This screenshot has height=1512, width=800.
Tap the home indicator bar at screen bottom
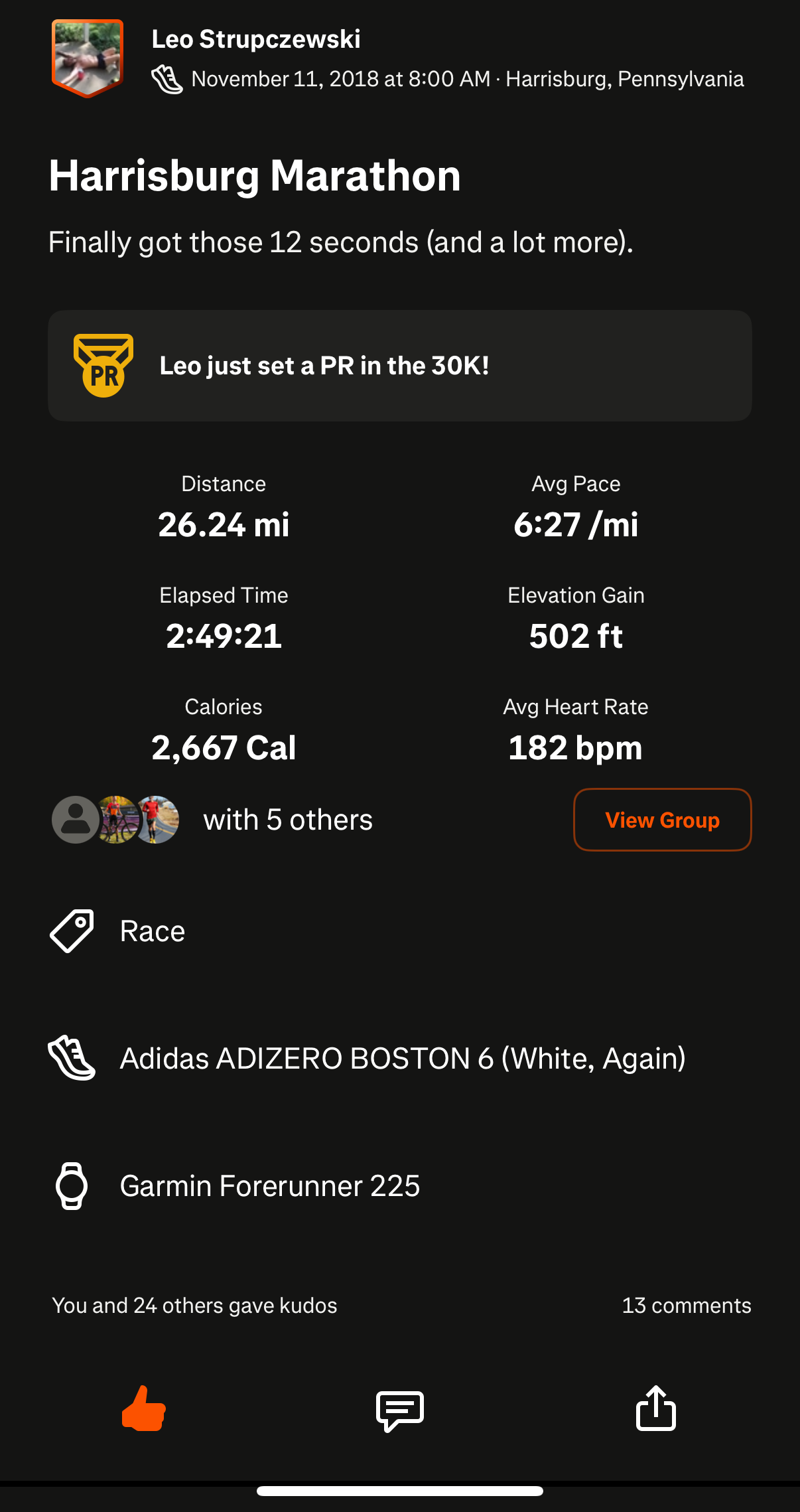click(x=400, y=1491)
